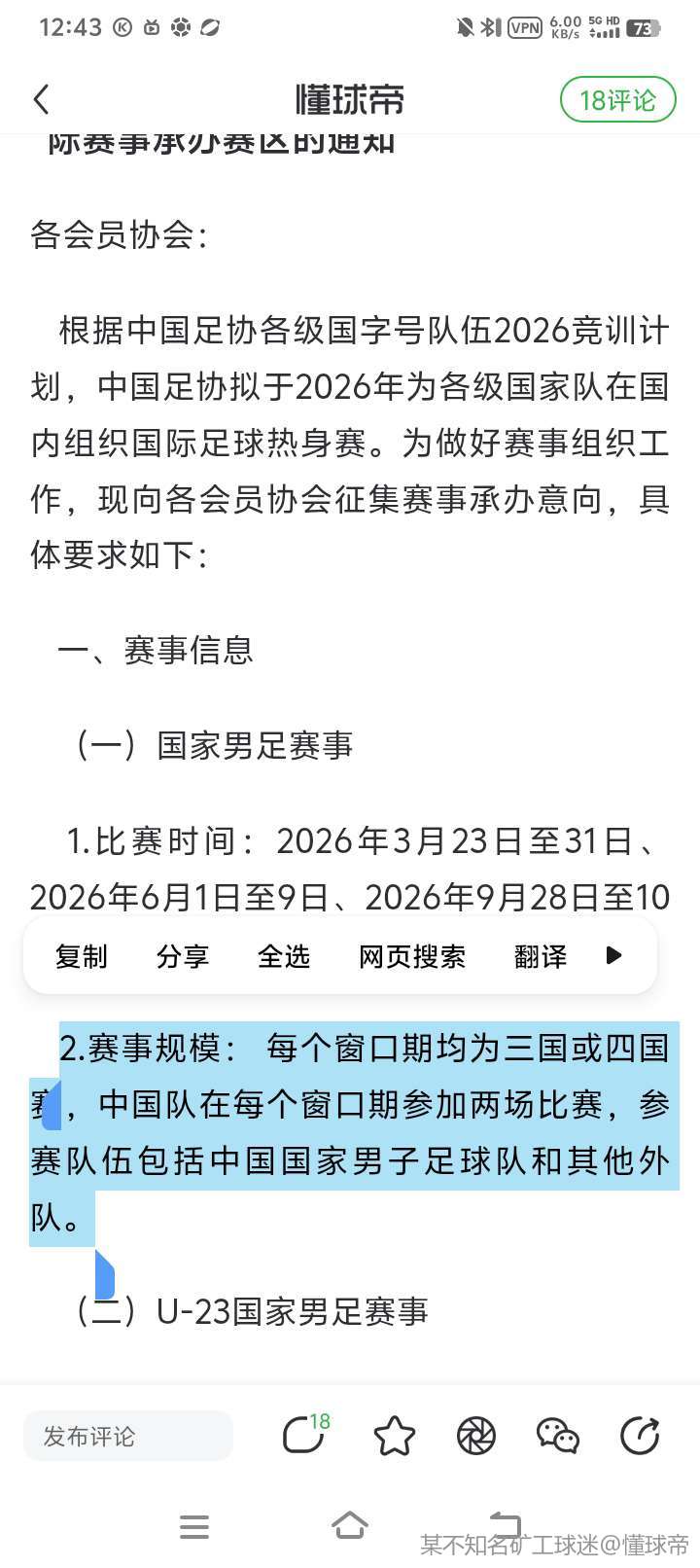Open recent apps with the system menu button
This screenshot has height=1568, width=700.
pyautogui.click(x=194, y=1526)
